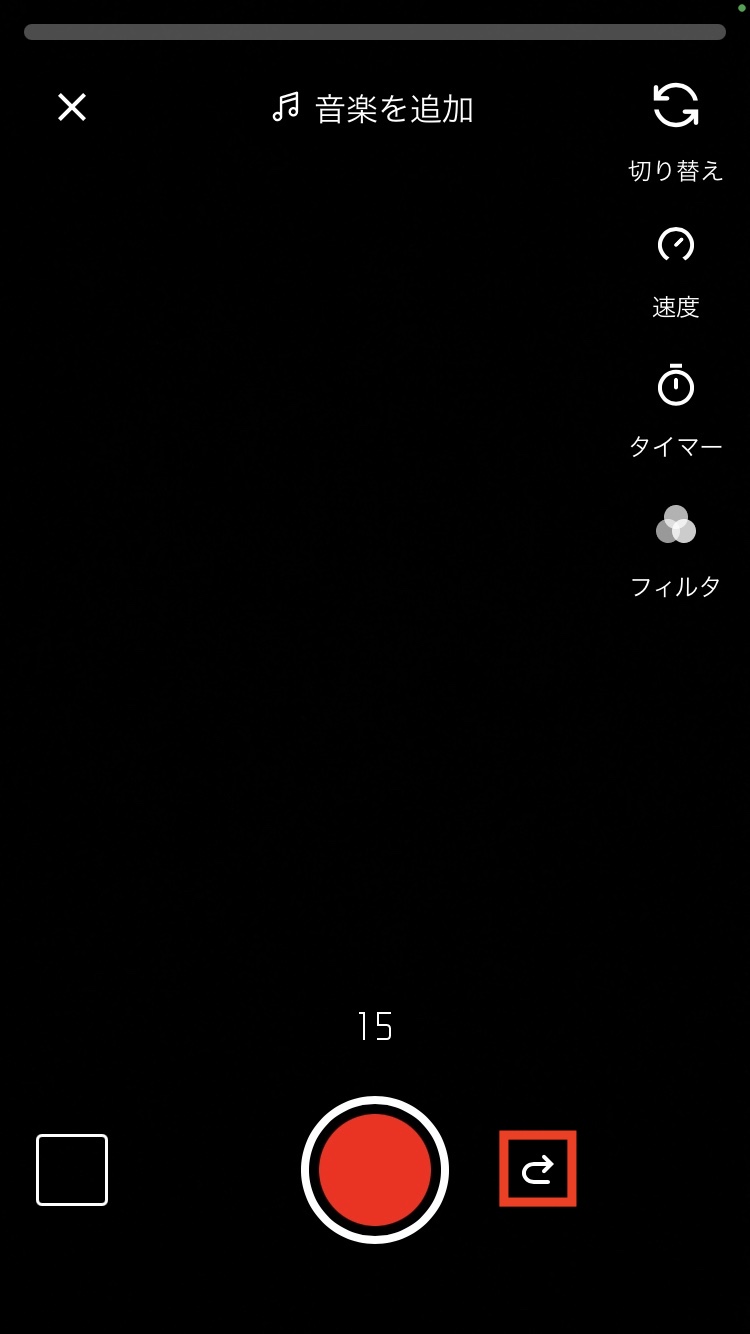Add music with 音楽を追加

pos(373,108)
